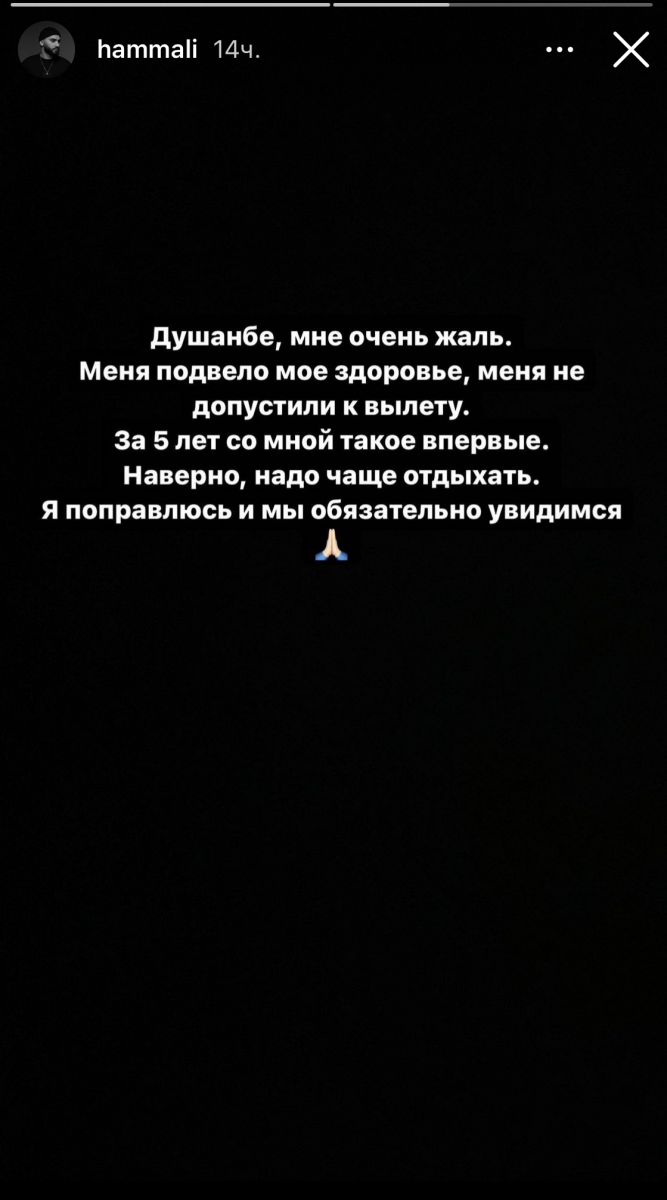Open the story options menu

coord(560,48)
